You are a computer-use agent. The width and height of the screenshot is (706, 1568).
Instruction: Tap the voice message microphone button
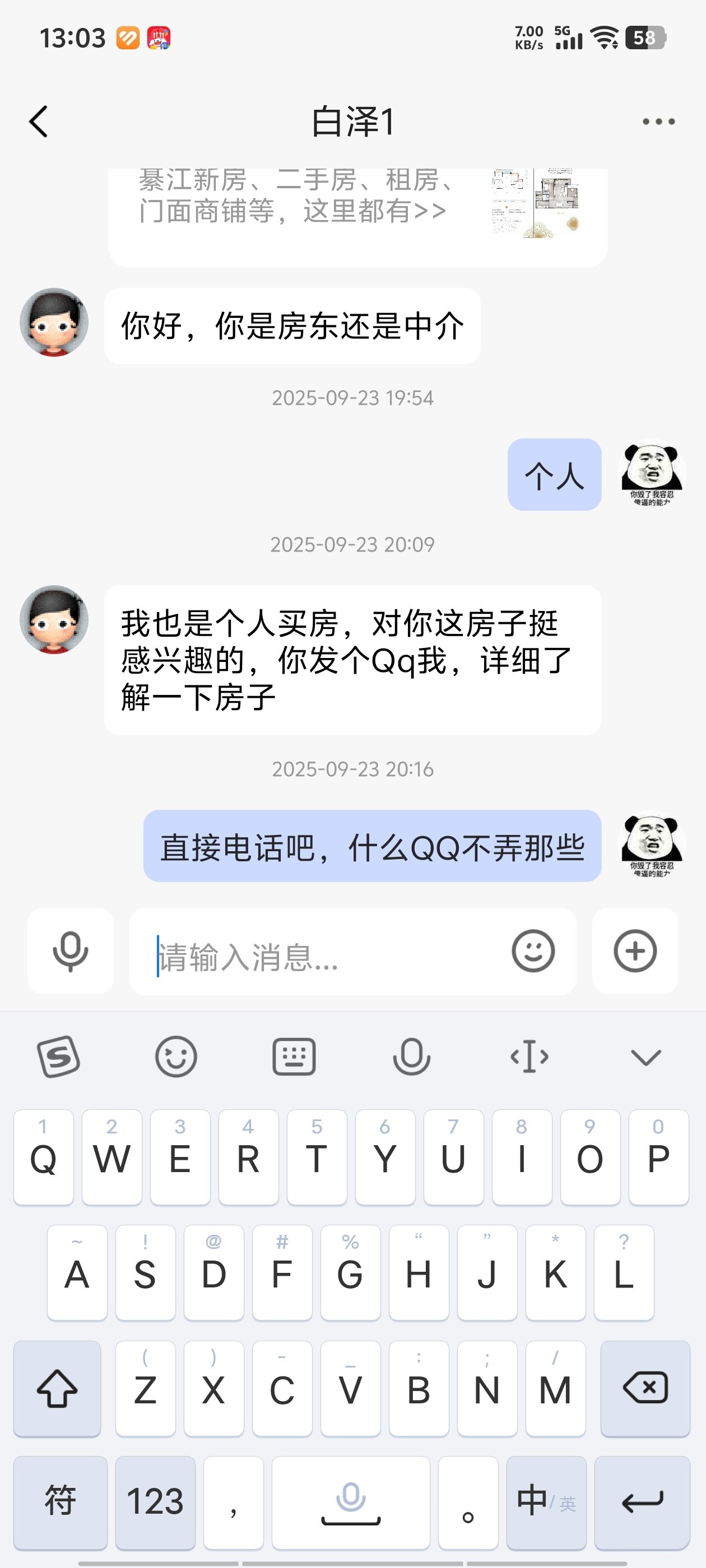point(71,951)
